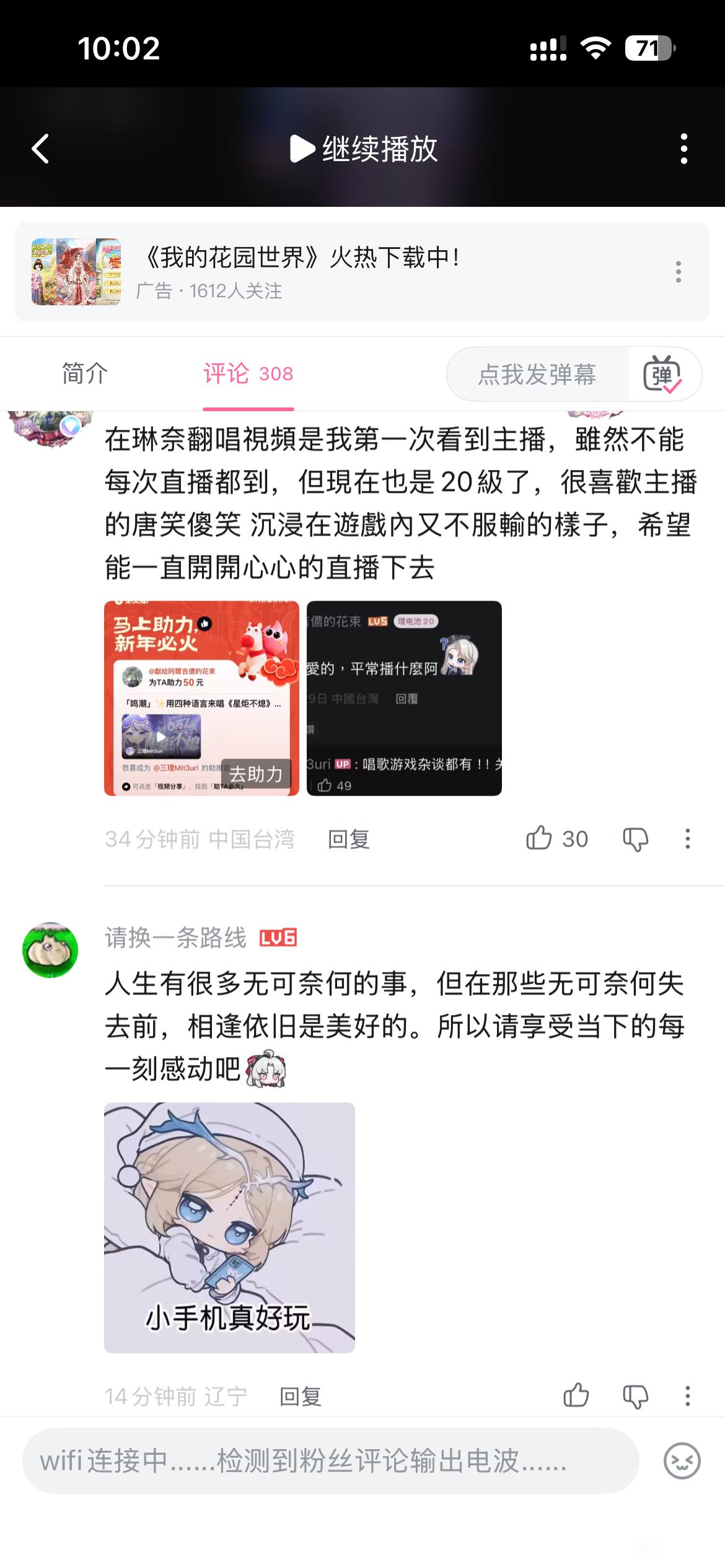Tap the 点我发弹幕 danmaku input

(x=537, y=374)
